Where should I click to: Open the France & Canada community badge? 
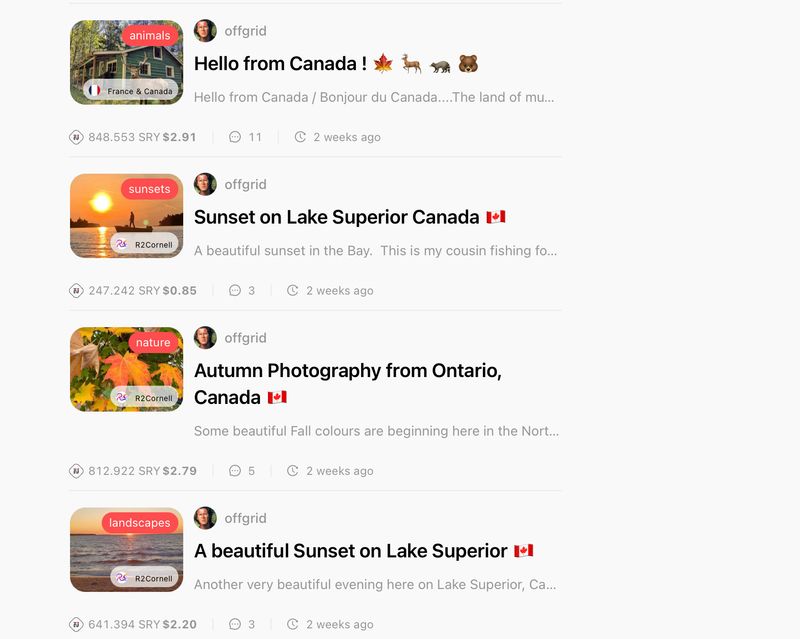(131, 91)
